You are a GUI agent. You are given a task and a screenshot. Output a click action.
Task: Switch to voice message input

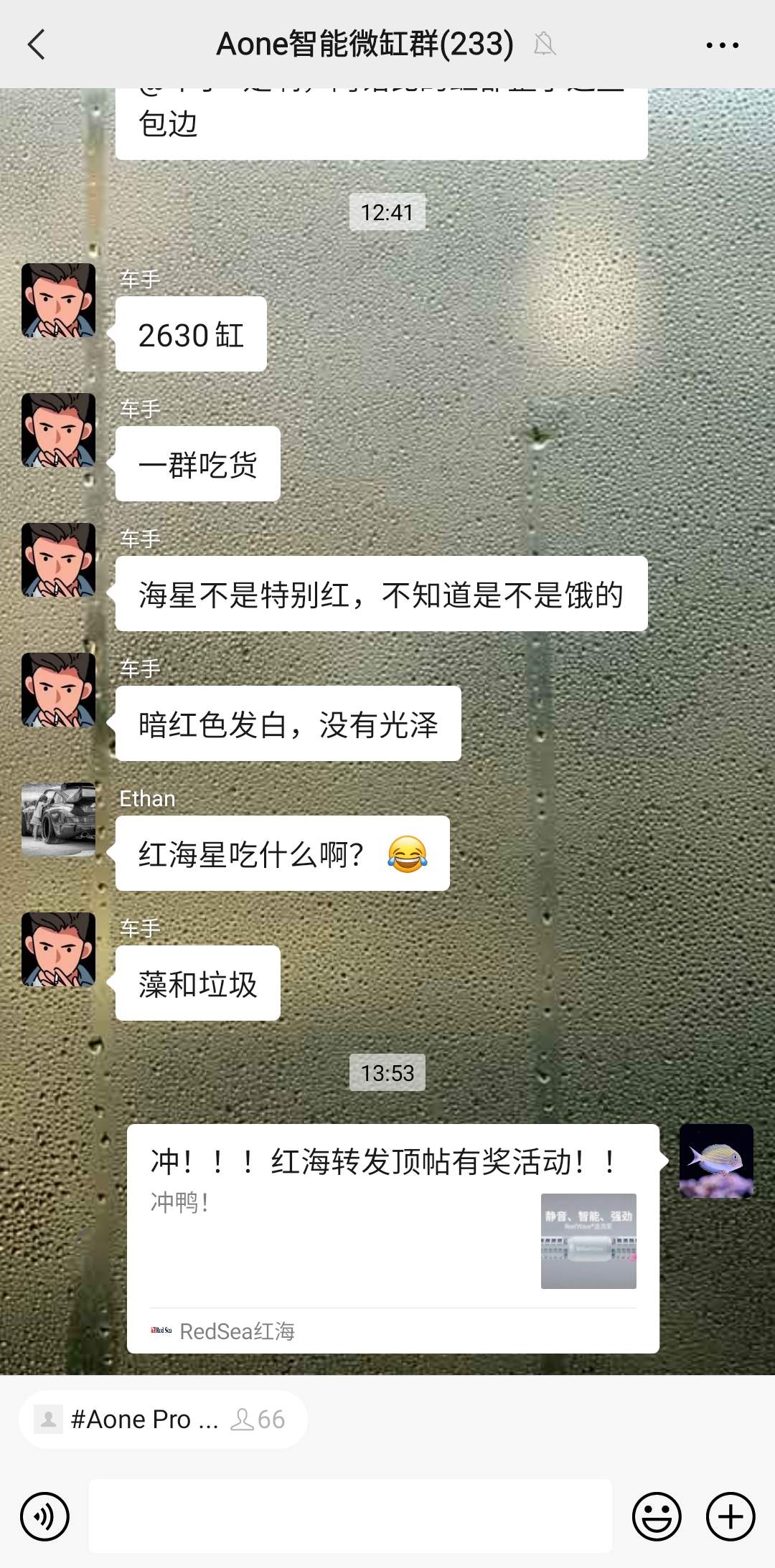coord(44,1516)
